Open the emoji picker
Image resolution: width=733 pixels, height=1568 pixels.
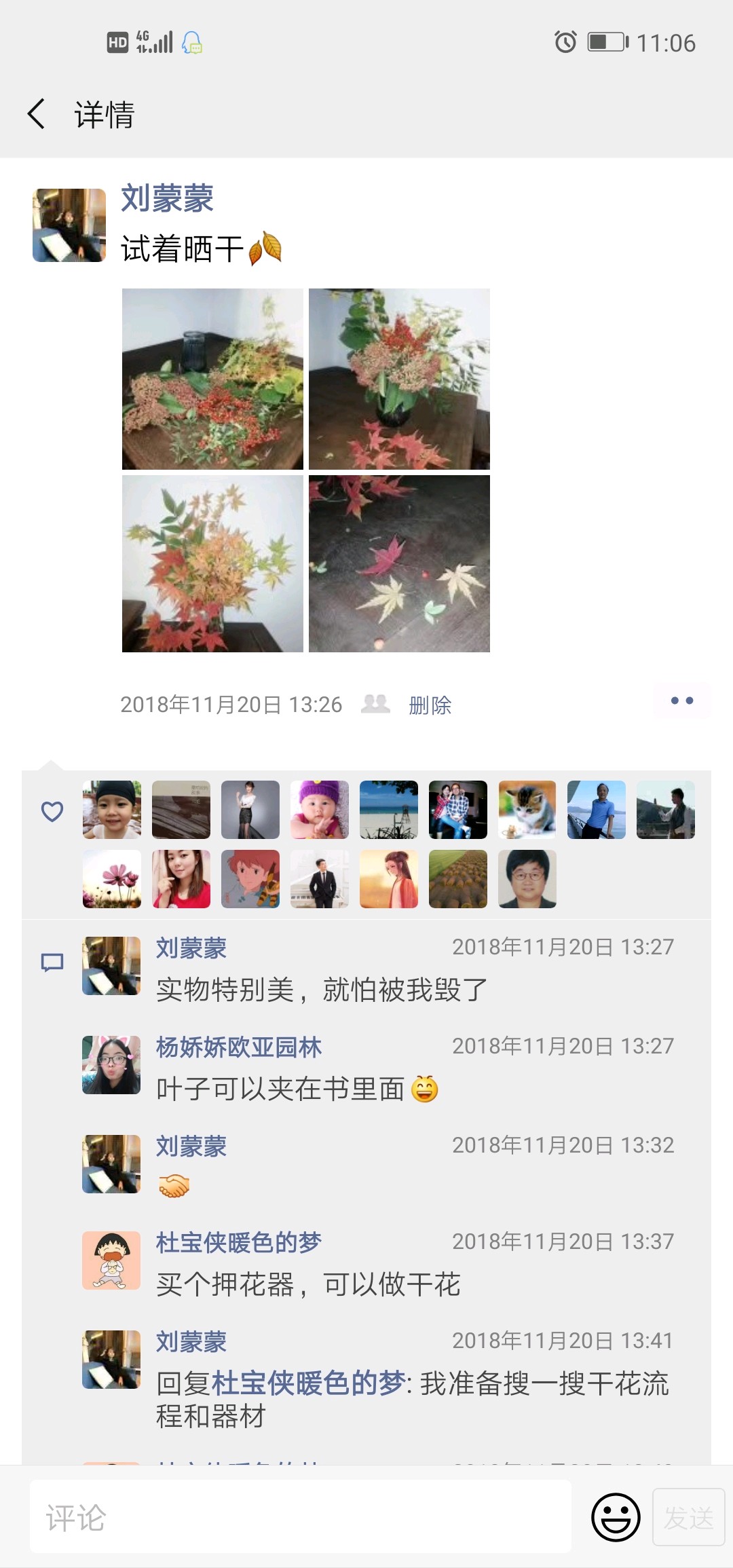pos(616,1517)
